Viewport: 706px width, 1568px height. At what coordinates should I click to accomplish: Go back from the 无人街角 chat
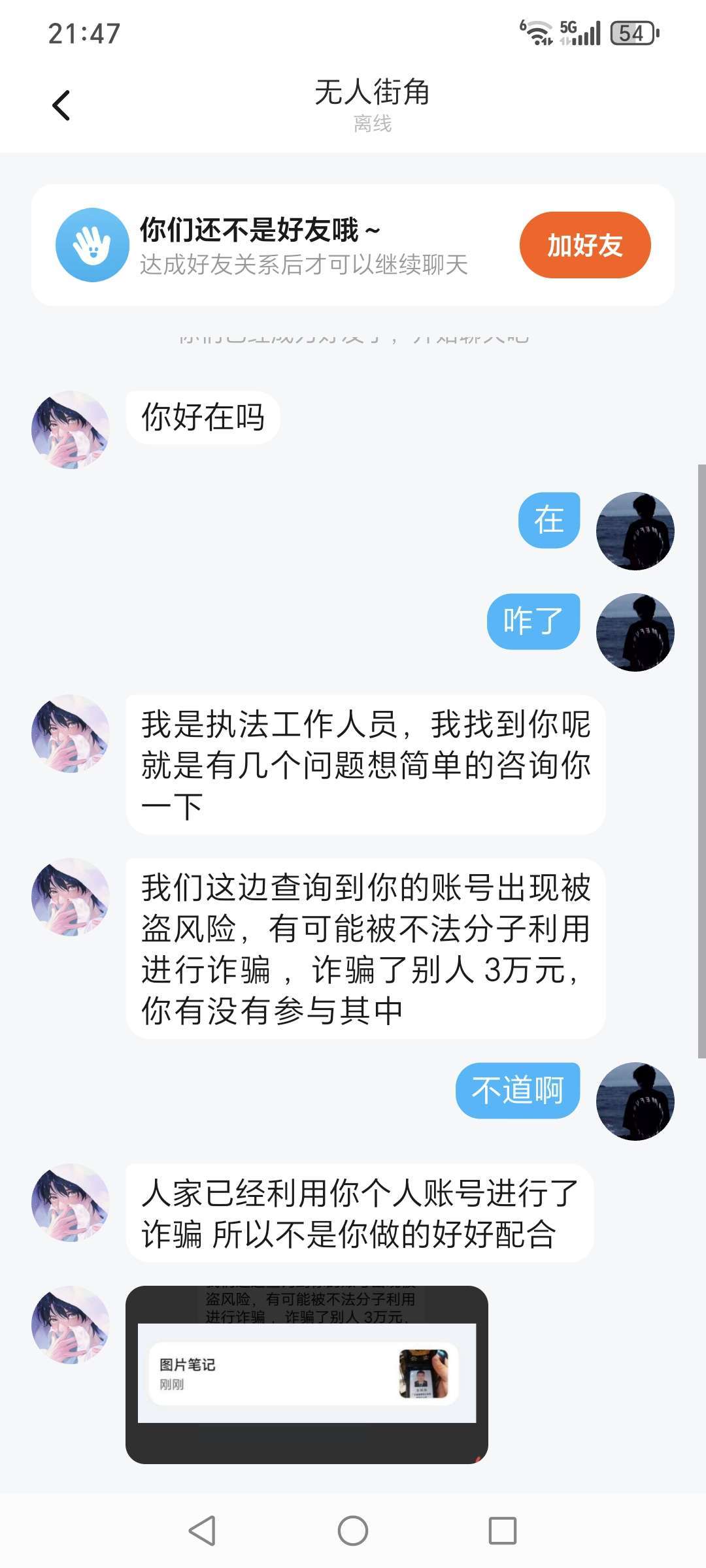coord(61,106)
